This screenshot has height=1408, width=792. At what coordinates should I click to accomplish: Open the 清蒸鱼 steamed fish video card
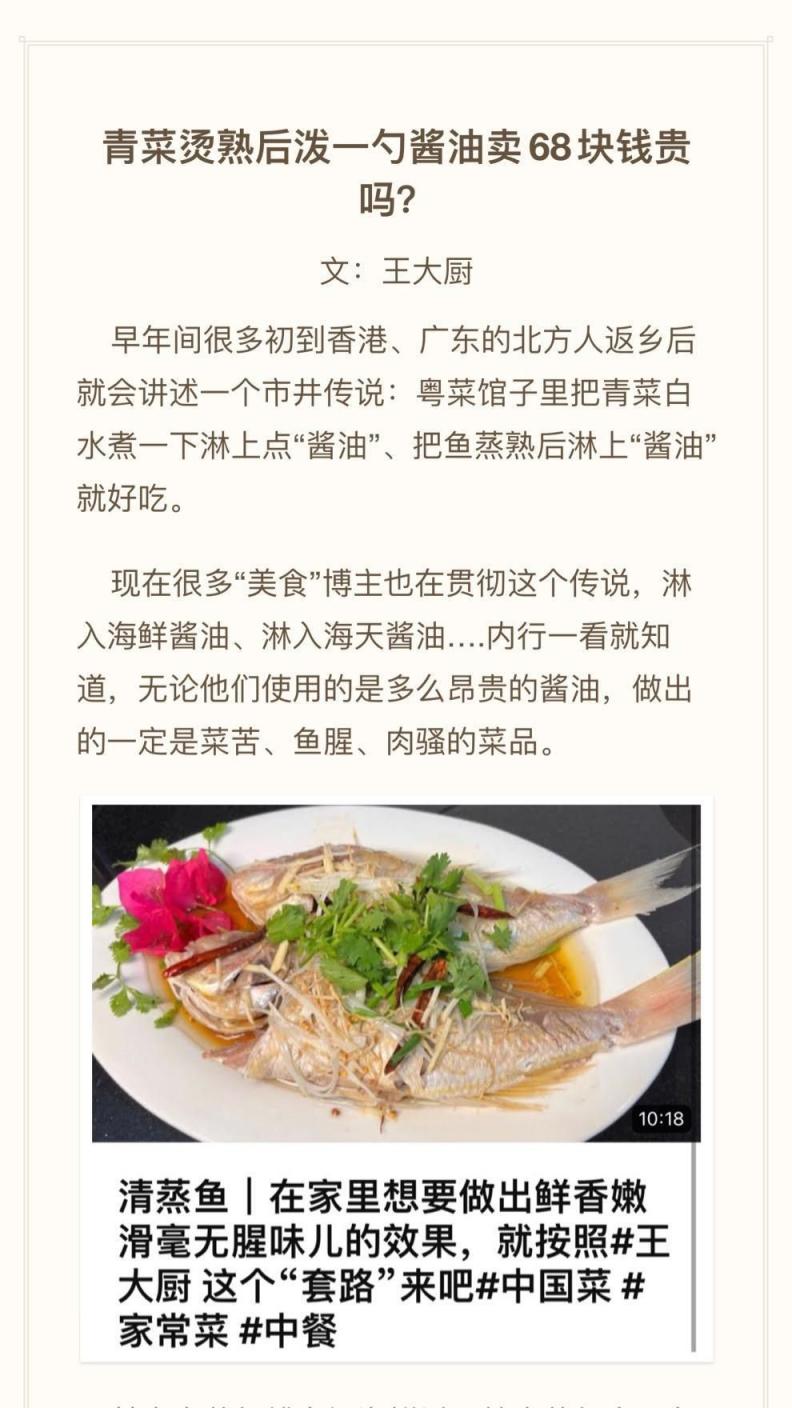[396, 974]
